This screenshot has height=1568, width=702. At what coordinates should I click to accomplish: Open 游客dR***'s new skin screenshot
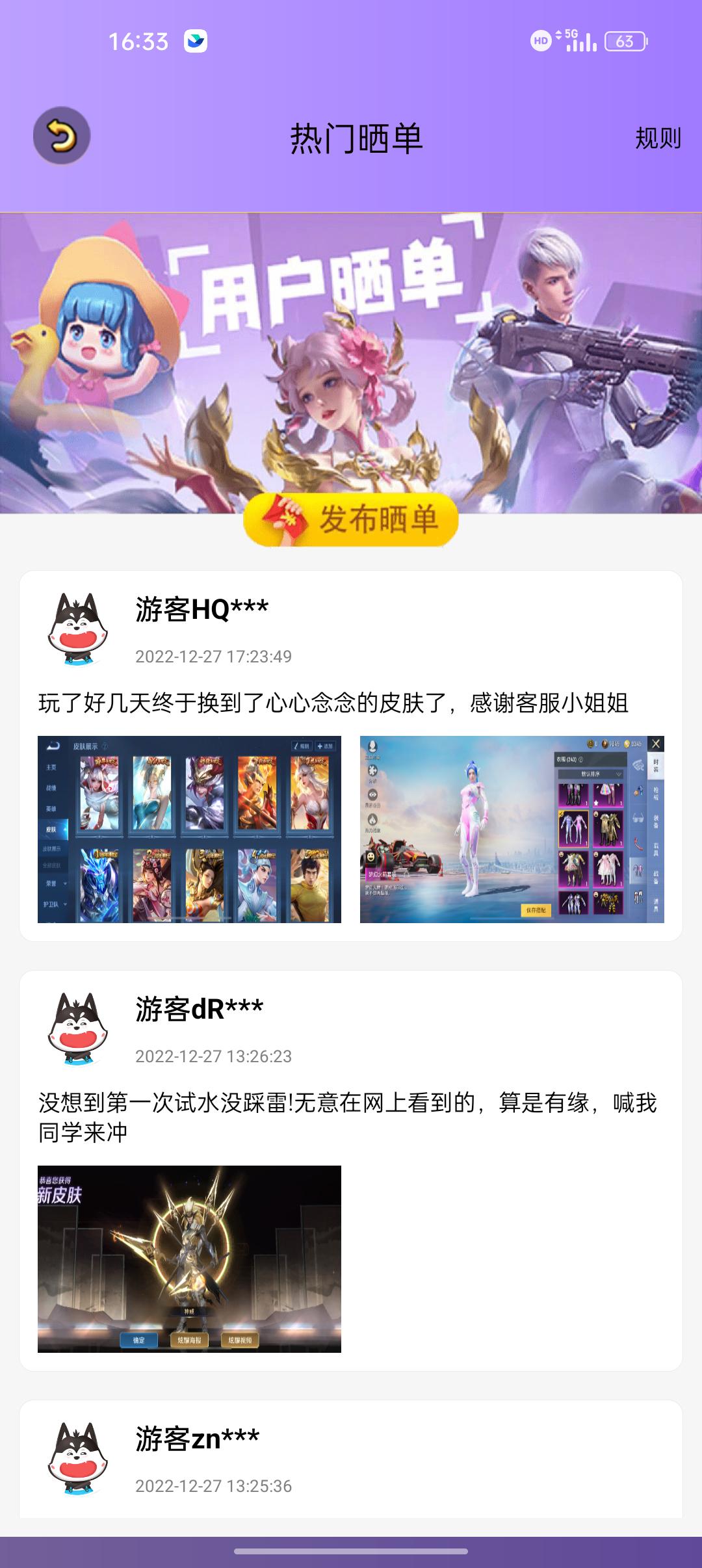coord(189,1259)
